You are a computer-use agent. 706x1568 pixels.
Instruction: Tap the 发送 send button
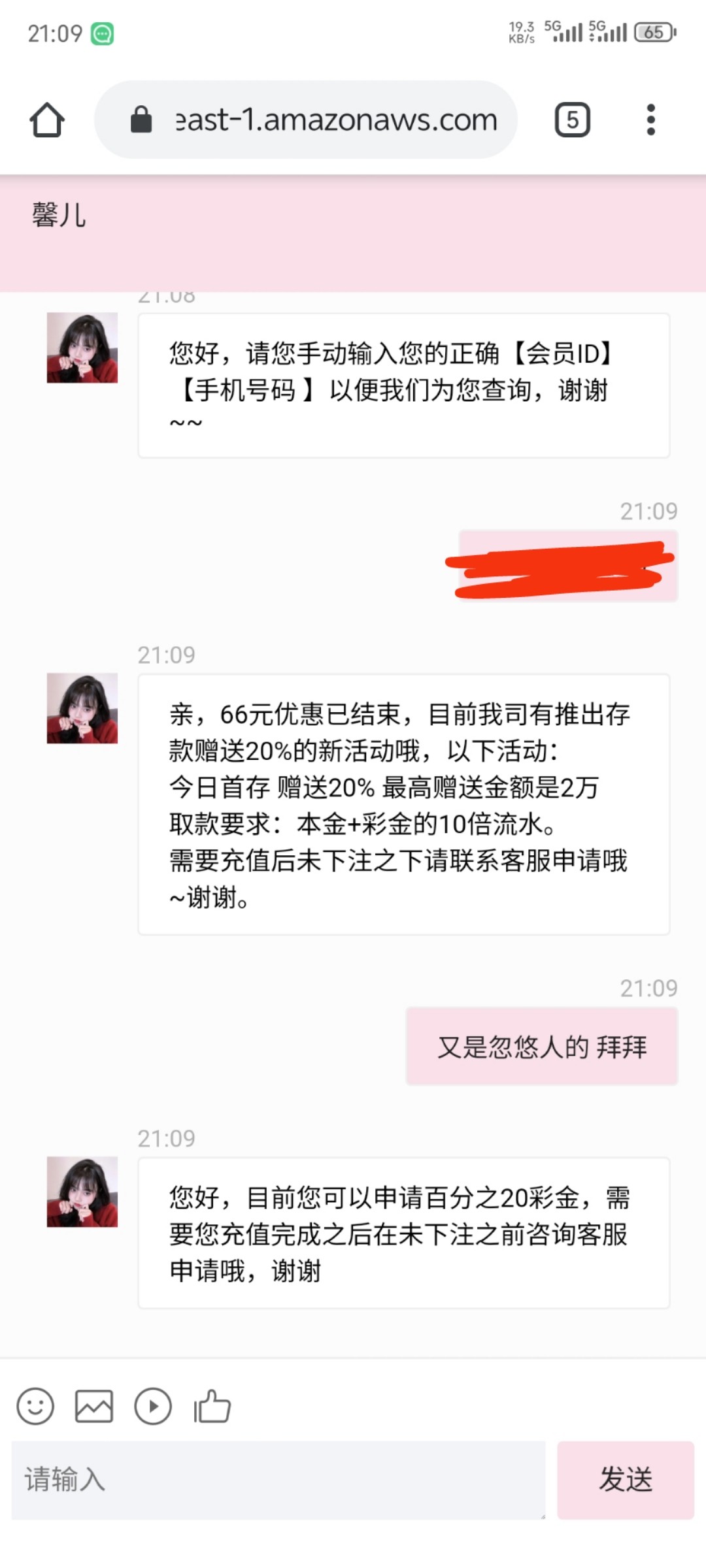tap(625, 1480)
